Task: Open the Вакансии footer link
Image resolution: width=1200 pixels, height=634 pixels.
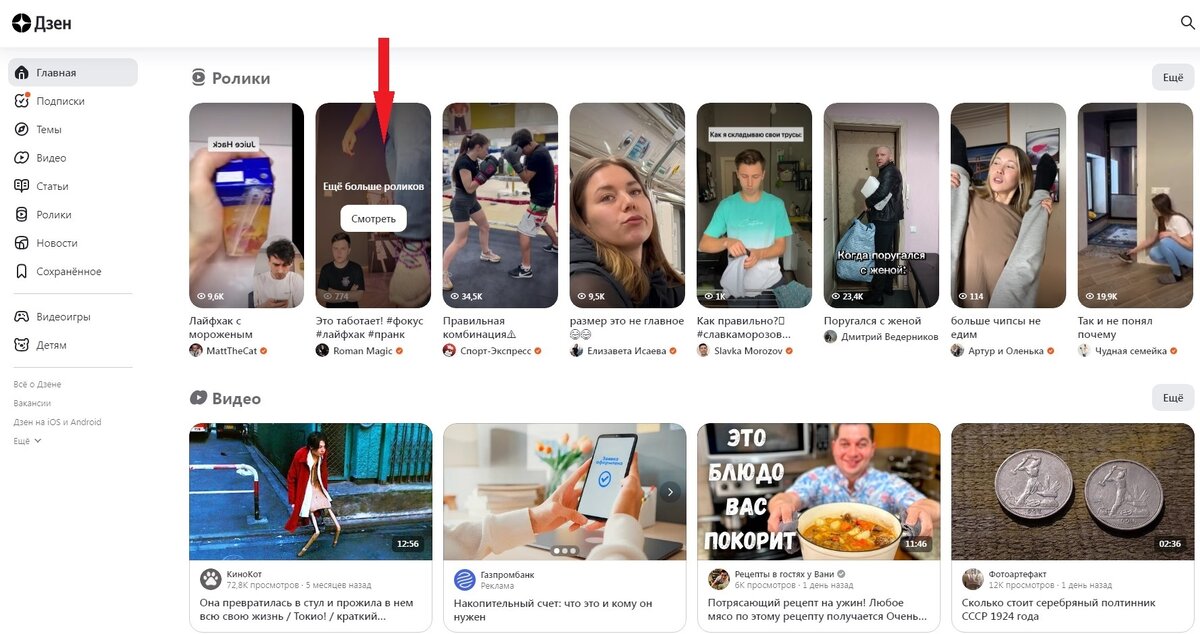Action: pos(32,403)
